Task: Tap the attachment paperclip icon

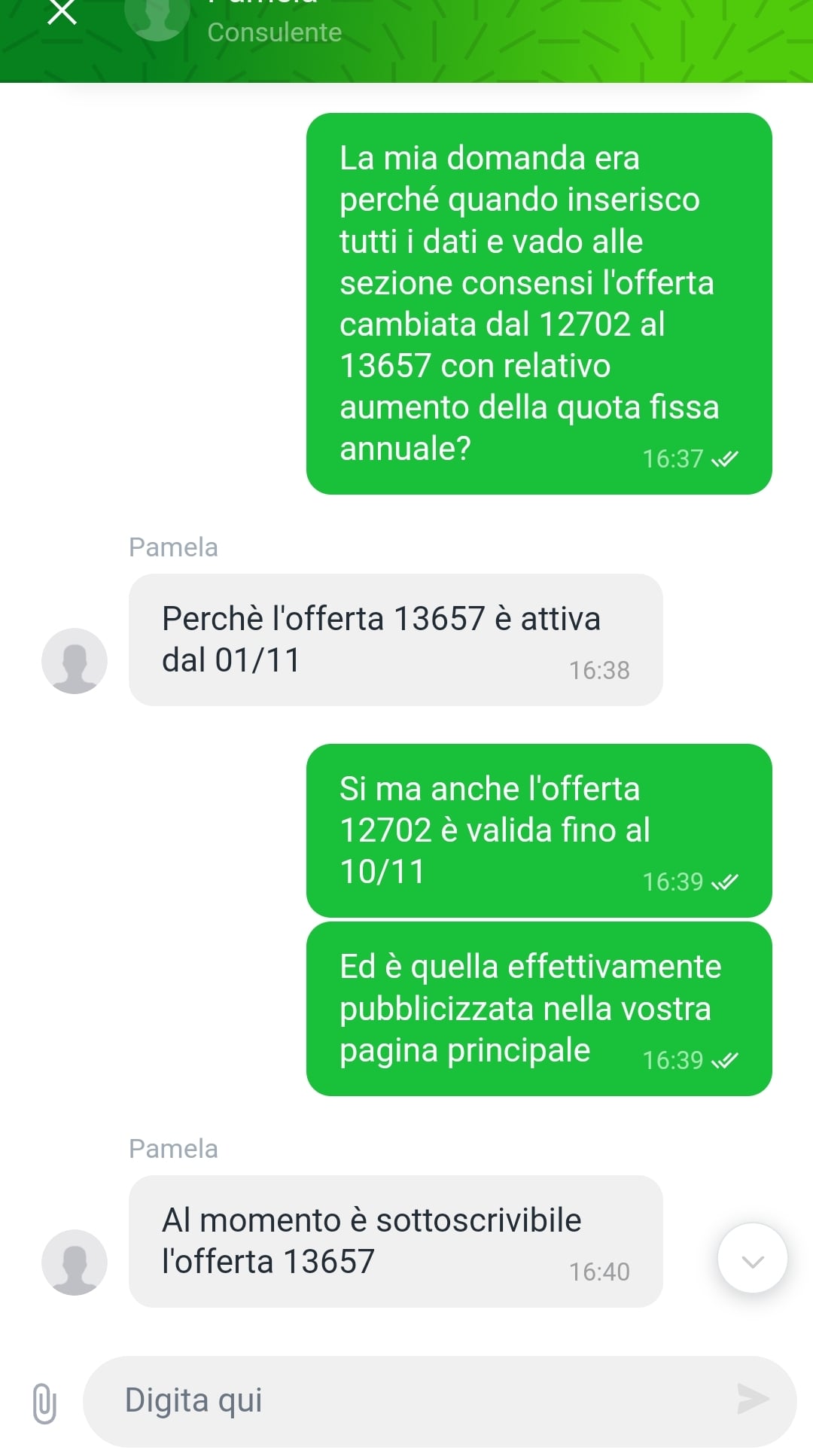Action: [x=44, y=1403]
